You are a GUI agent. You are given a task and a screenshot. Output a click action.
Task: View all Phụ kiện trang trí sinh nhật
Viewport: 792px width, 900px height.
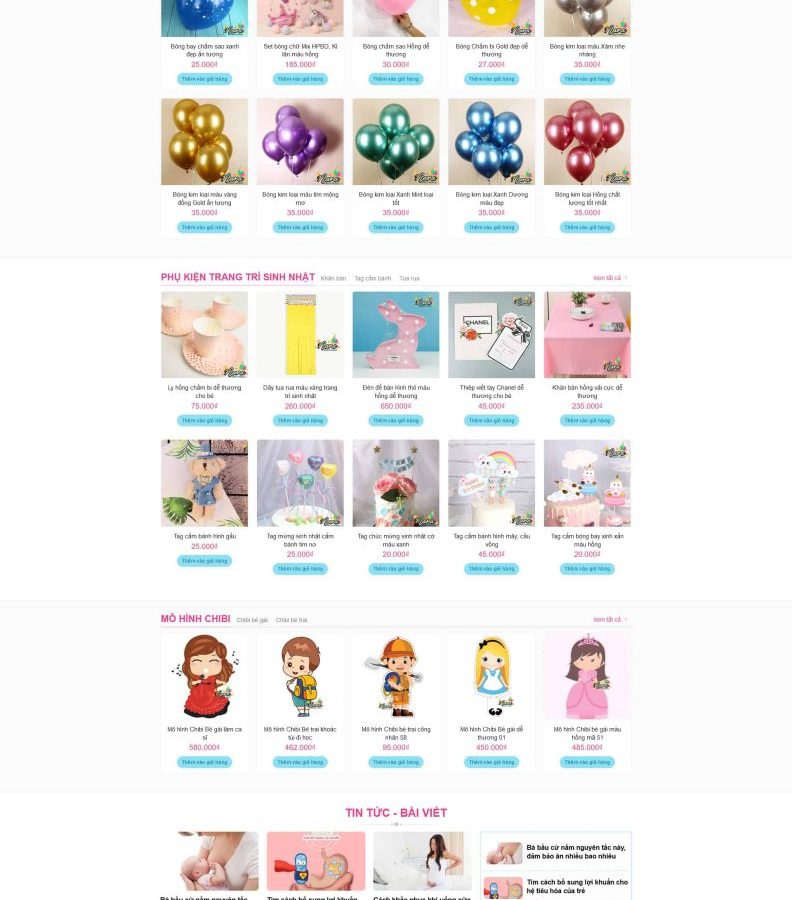point(609,278)
